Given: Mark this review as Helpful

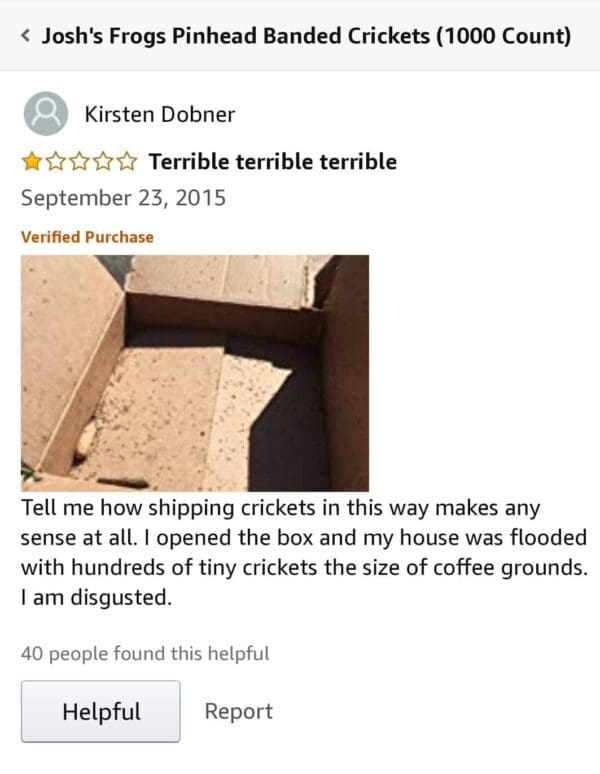Looking at the screenshot, I should click(101, 712).
